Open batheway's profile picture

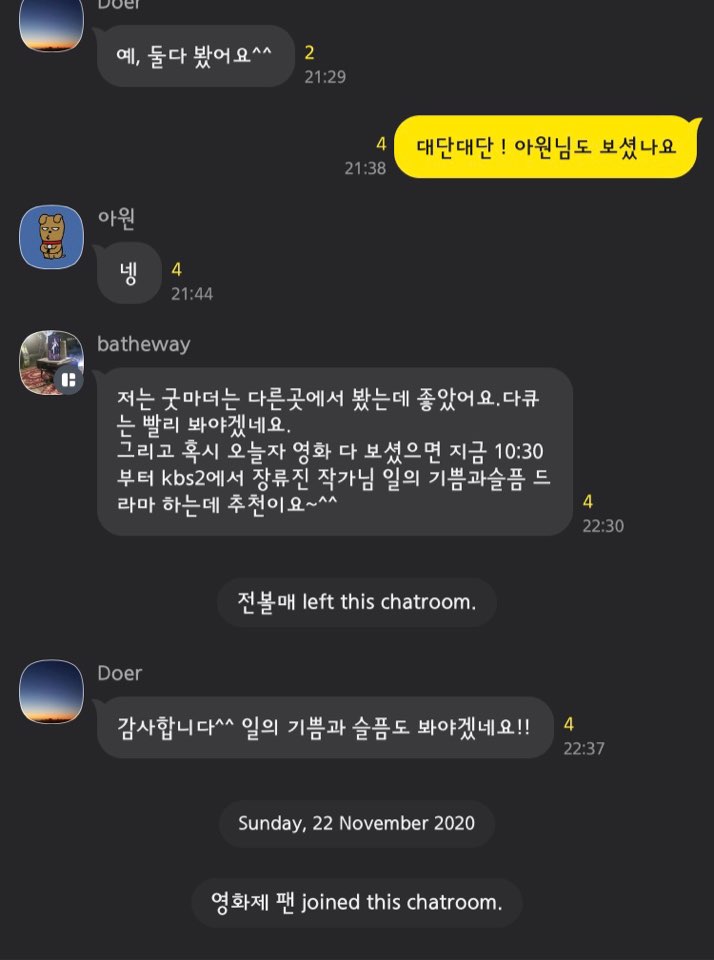click(51, 362)
